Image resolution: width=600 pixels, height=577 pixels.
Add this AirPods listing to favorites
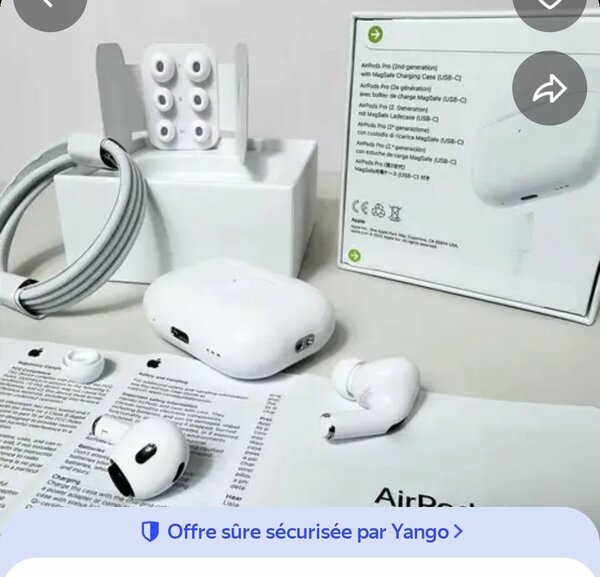(549, 6)
